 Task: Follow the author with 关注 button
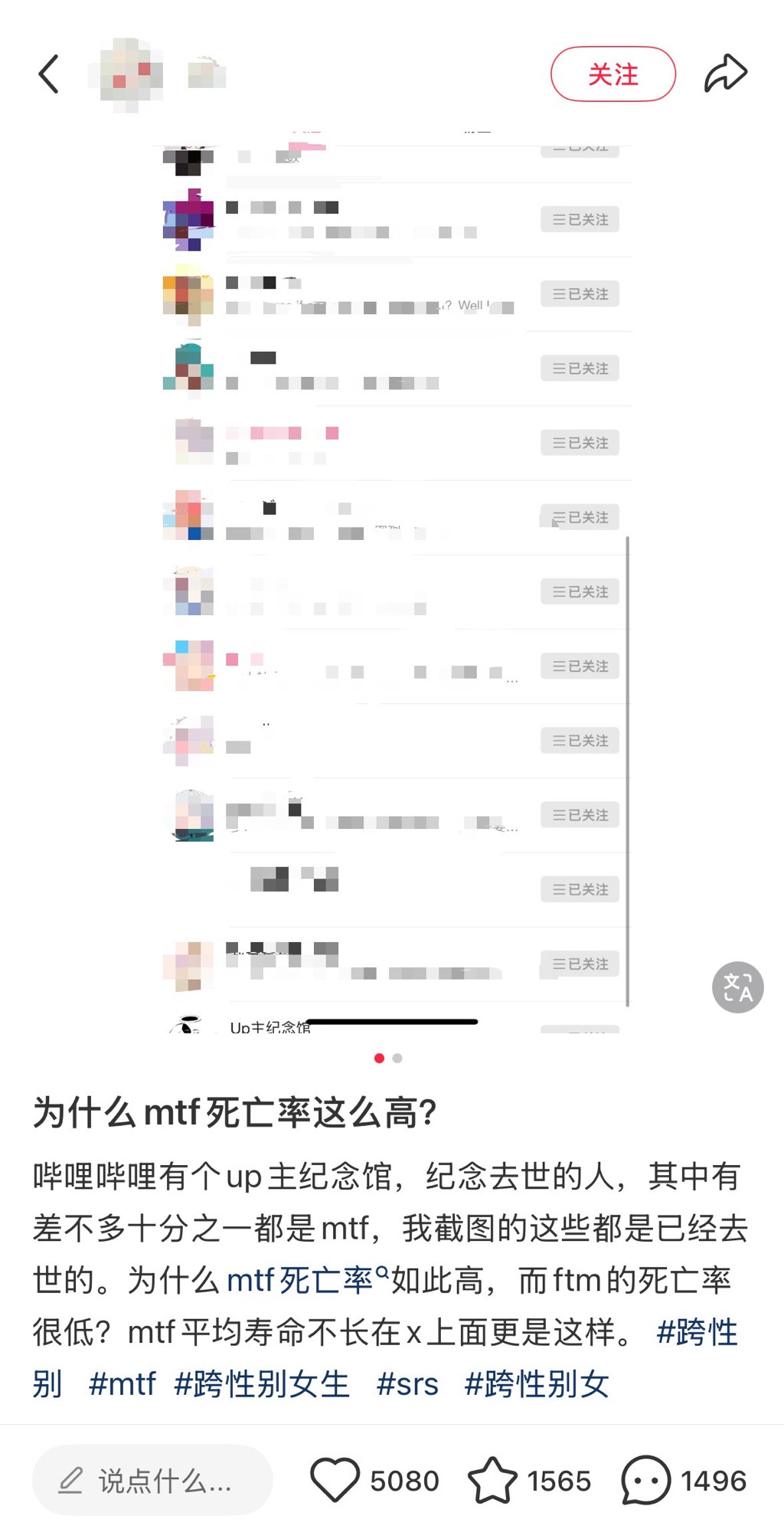tap(612, 74)
